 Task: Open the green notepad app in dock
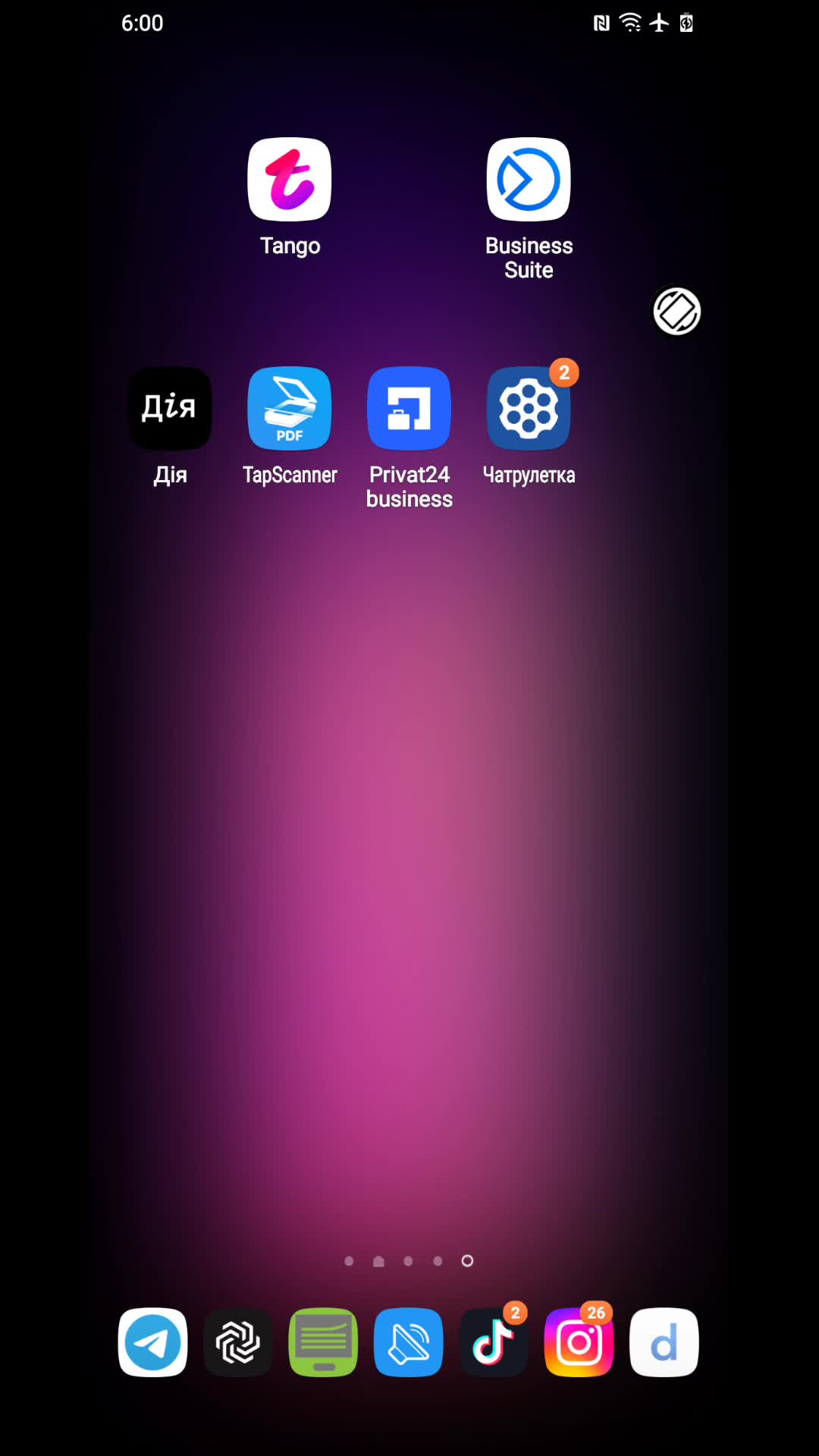point(323,1342)
